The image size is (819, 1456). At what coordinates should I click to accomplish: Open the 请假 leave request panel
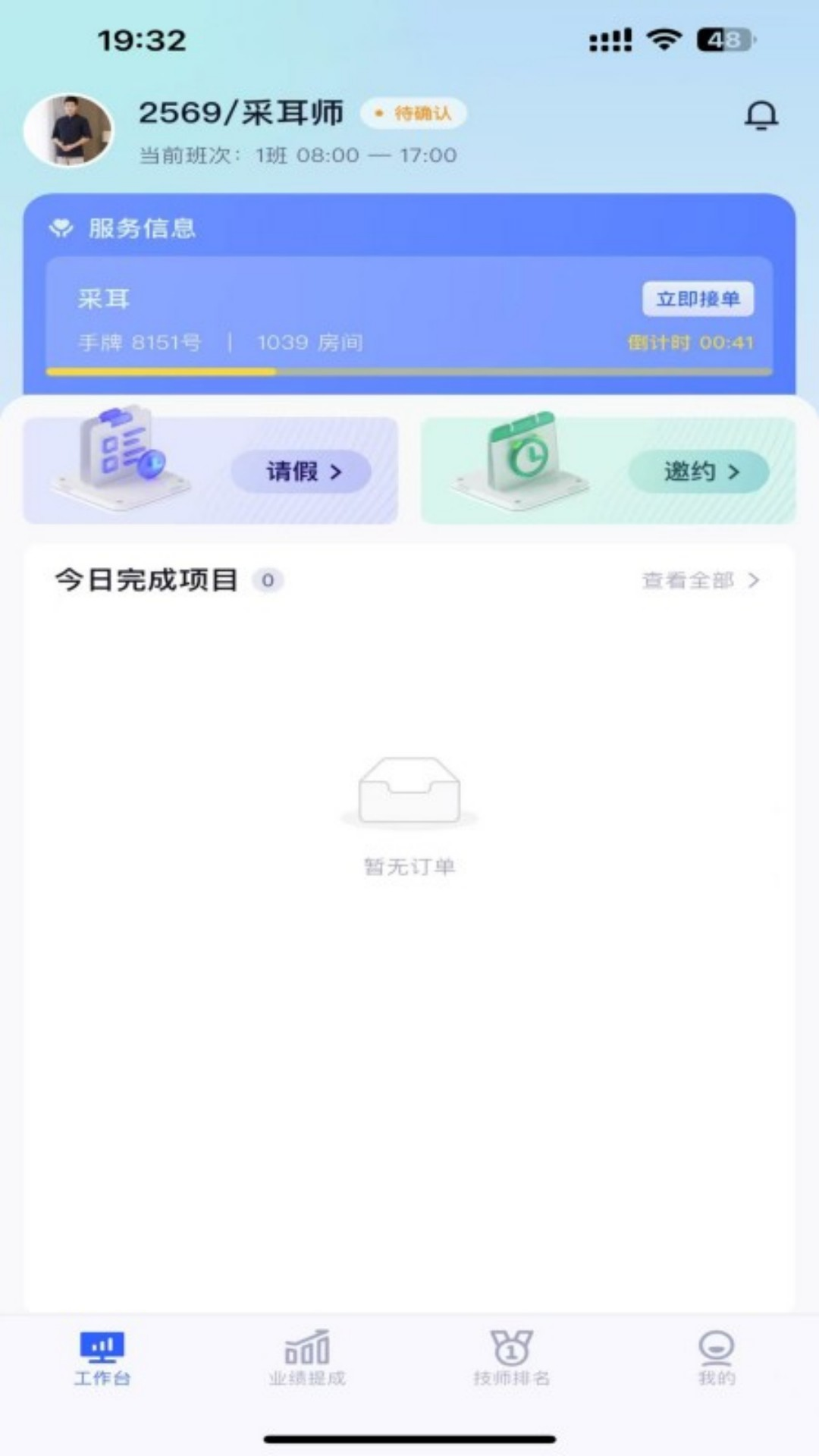(300, 471)
